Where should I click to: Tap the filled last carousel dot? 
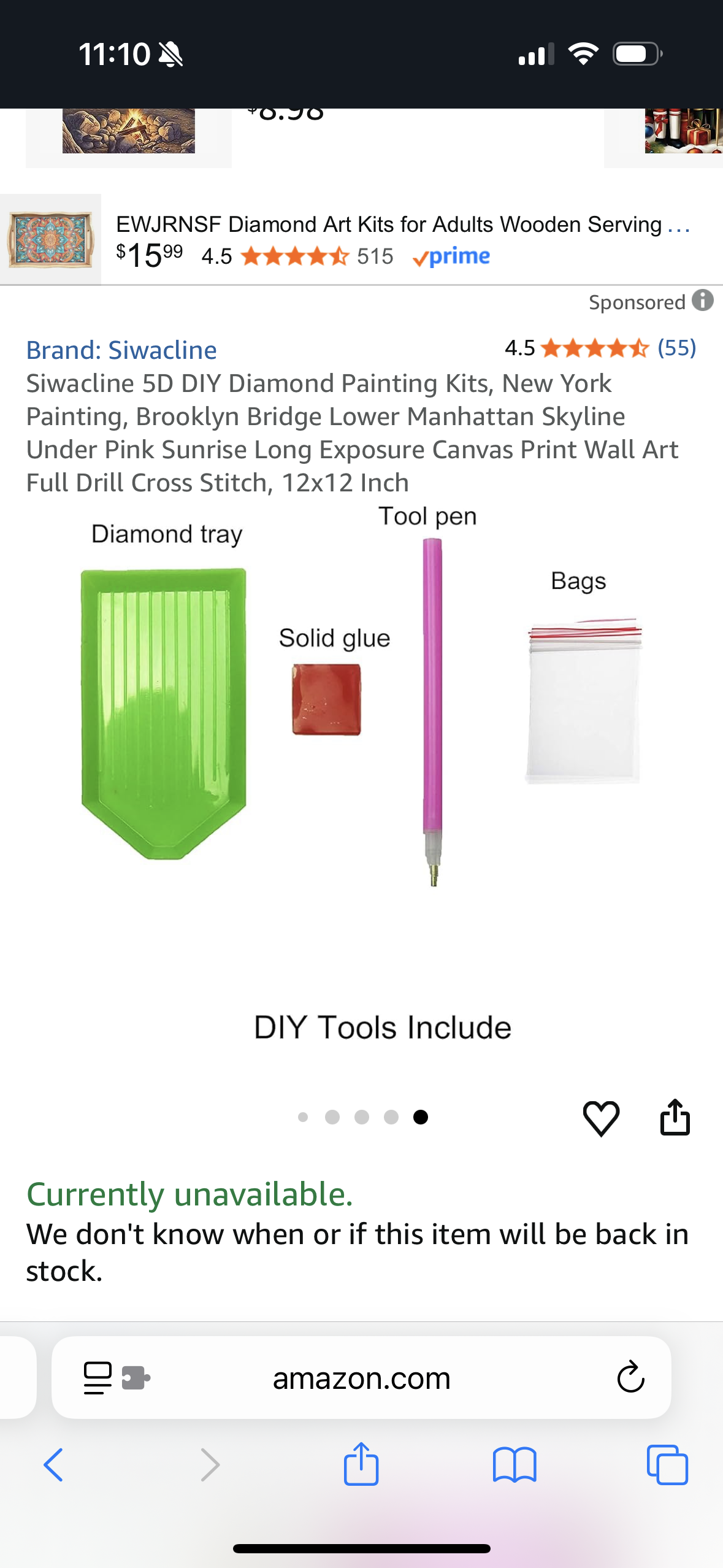tap(421, 1117)
